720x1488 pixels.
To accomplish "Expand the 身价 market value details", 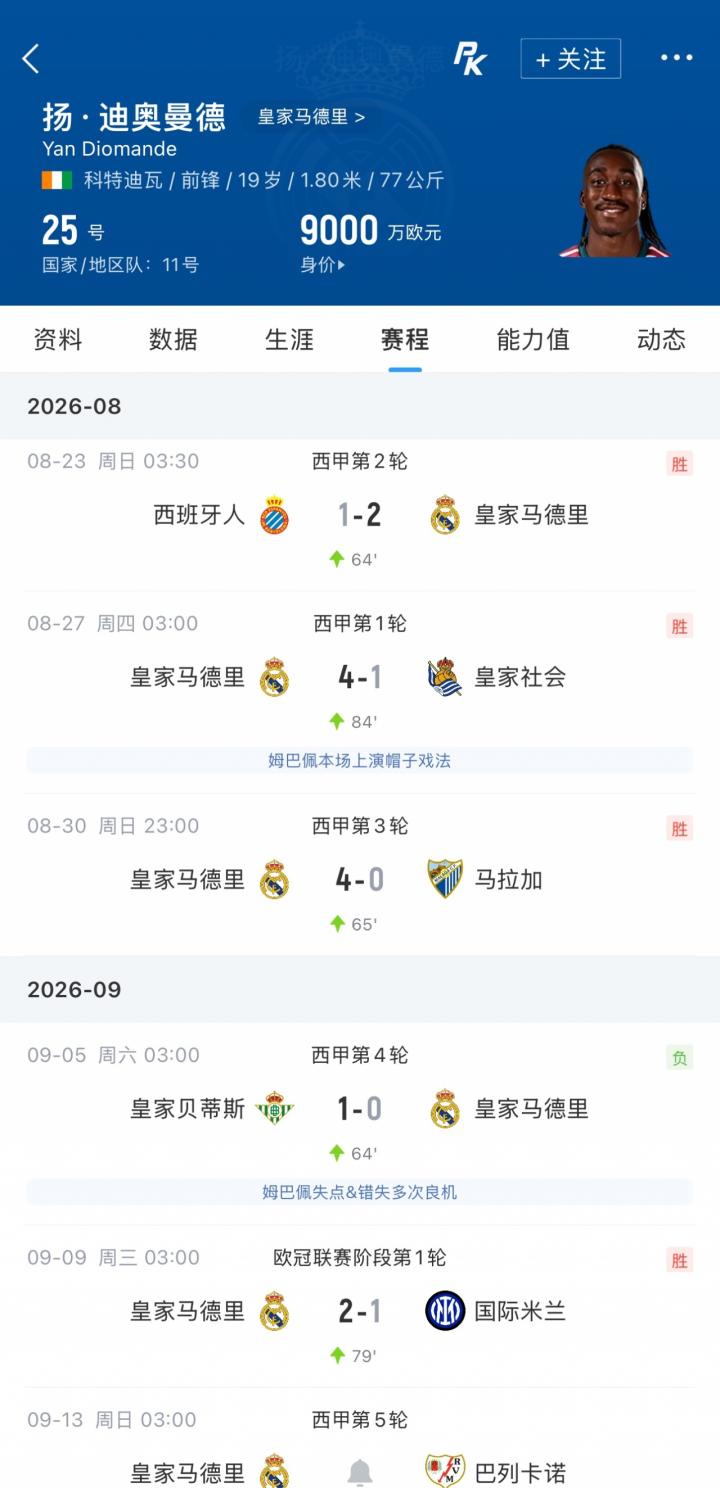I will [323, 265].
